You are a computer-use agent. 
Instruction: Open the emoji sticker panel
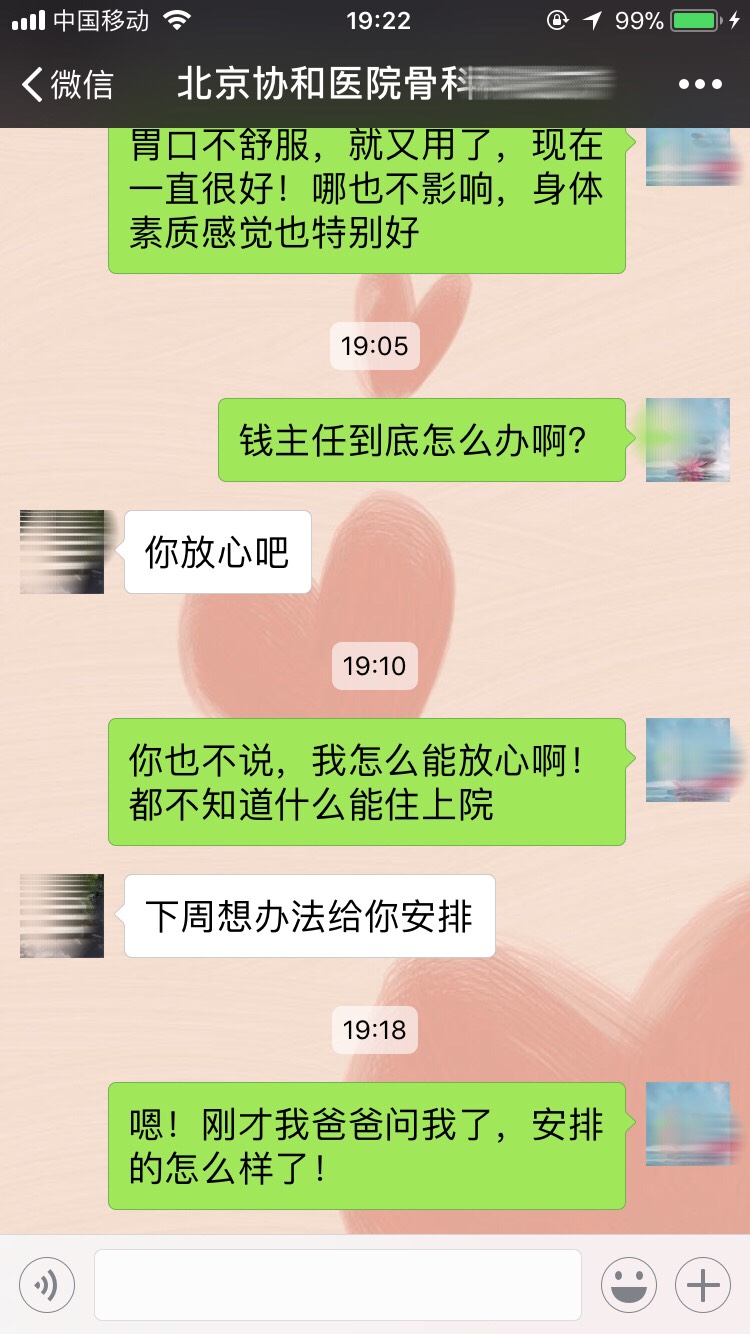[628, 1284]
